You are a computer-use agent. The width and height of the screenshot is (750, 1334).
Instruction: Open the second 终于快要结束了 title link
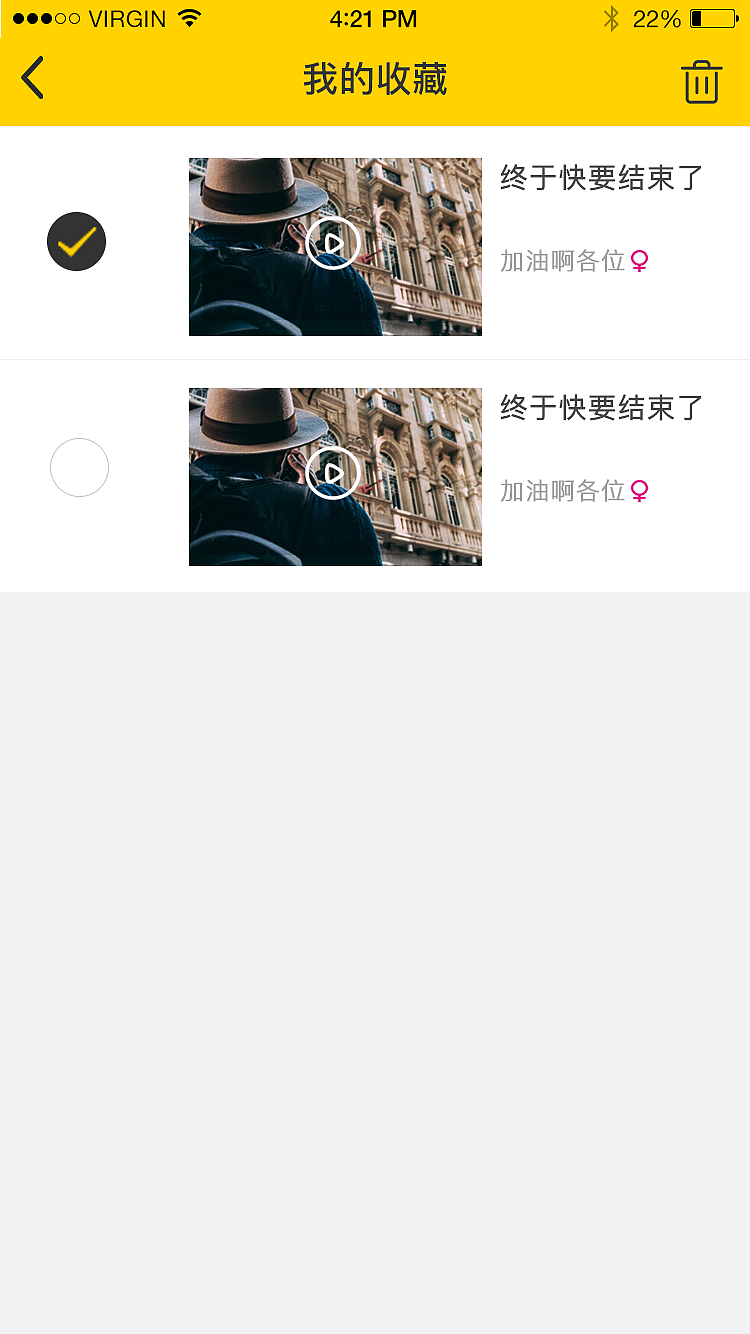(600, 408)
